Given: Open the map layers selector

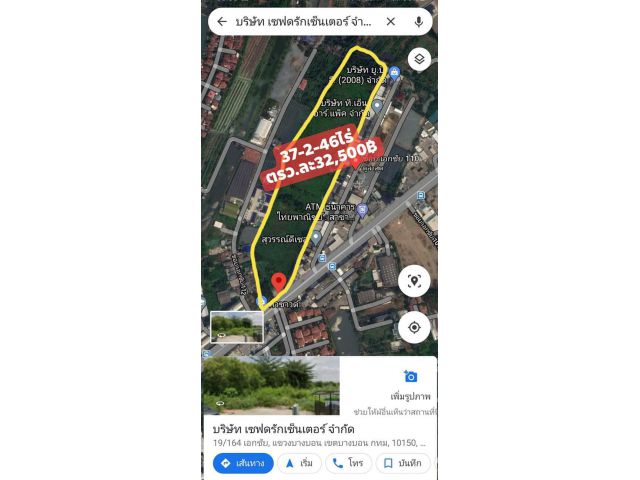Looking at the screenshot, I should tap(419, 59).
